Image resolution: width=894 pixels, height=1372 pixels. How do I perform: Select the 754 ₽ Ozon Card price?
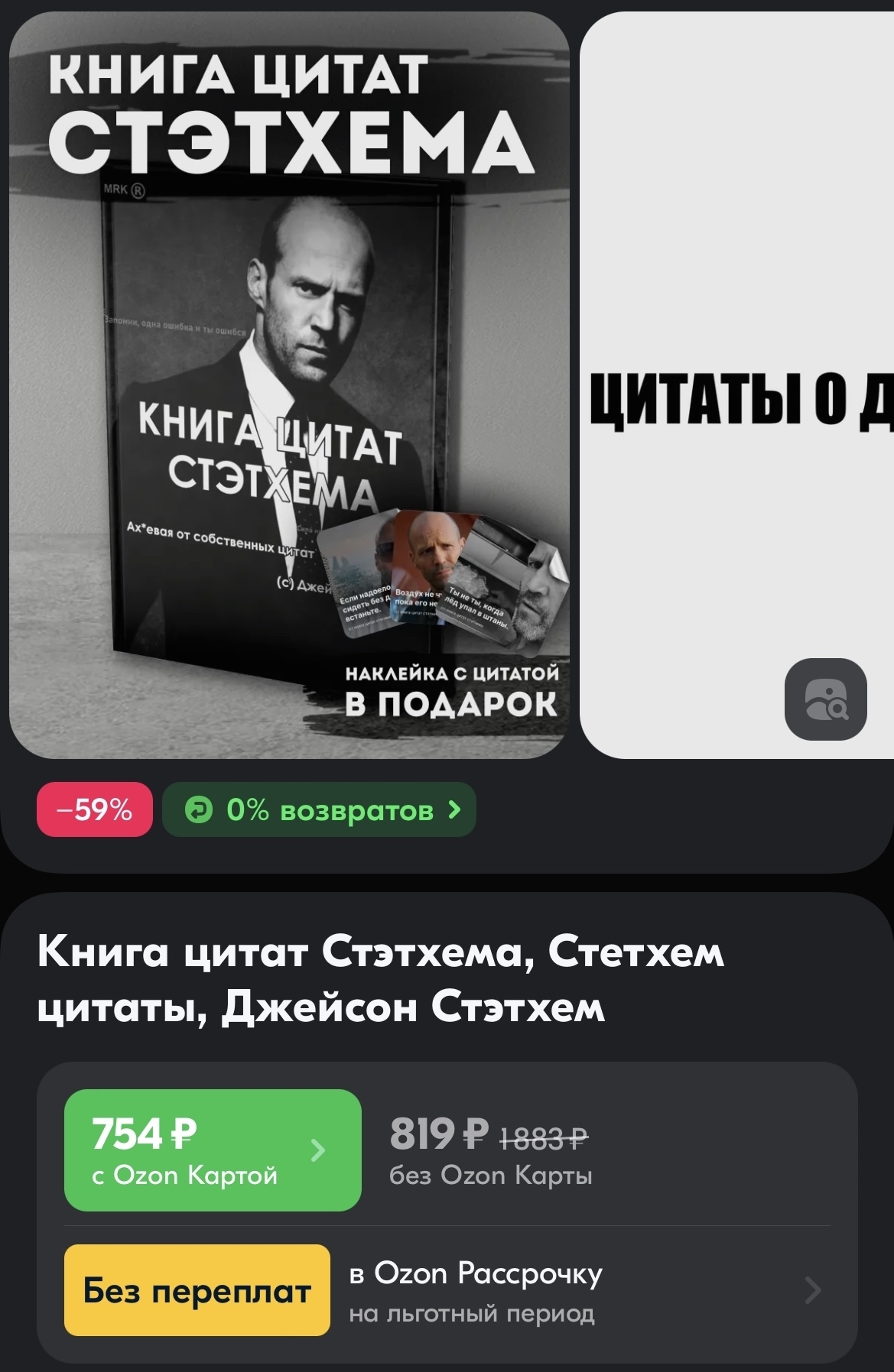[213, 1150]
